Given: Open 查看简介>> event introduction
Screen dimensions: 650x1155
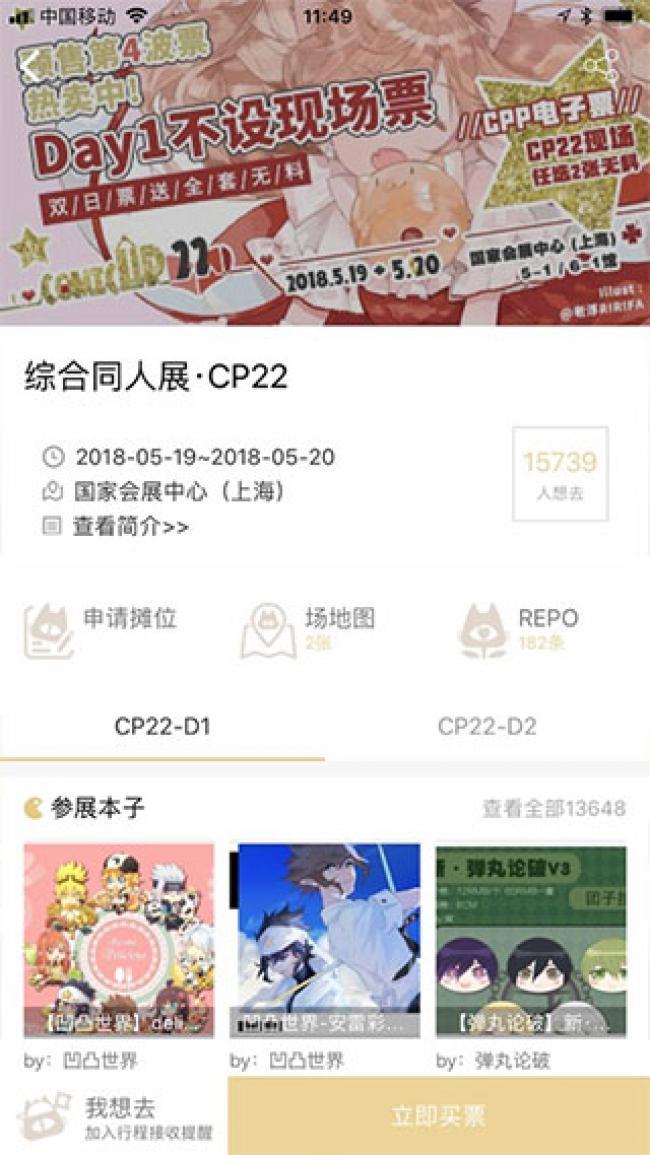Looking at the screenshot, I should pos(130,526).
